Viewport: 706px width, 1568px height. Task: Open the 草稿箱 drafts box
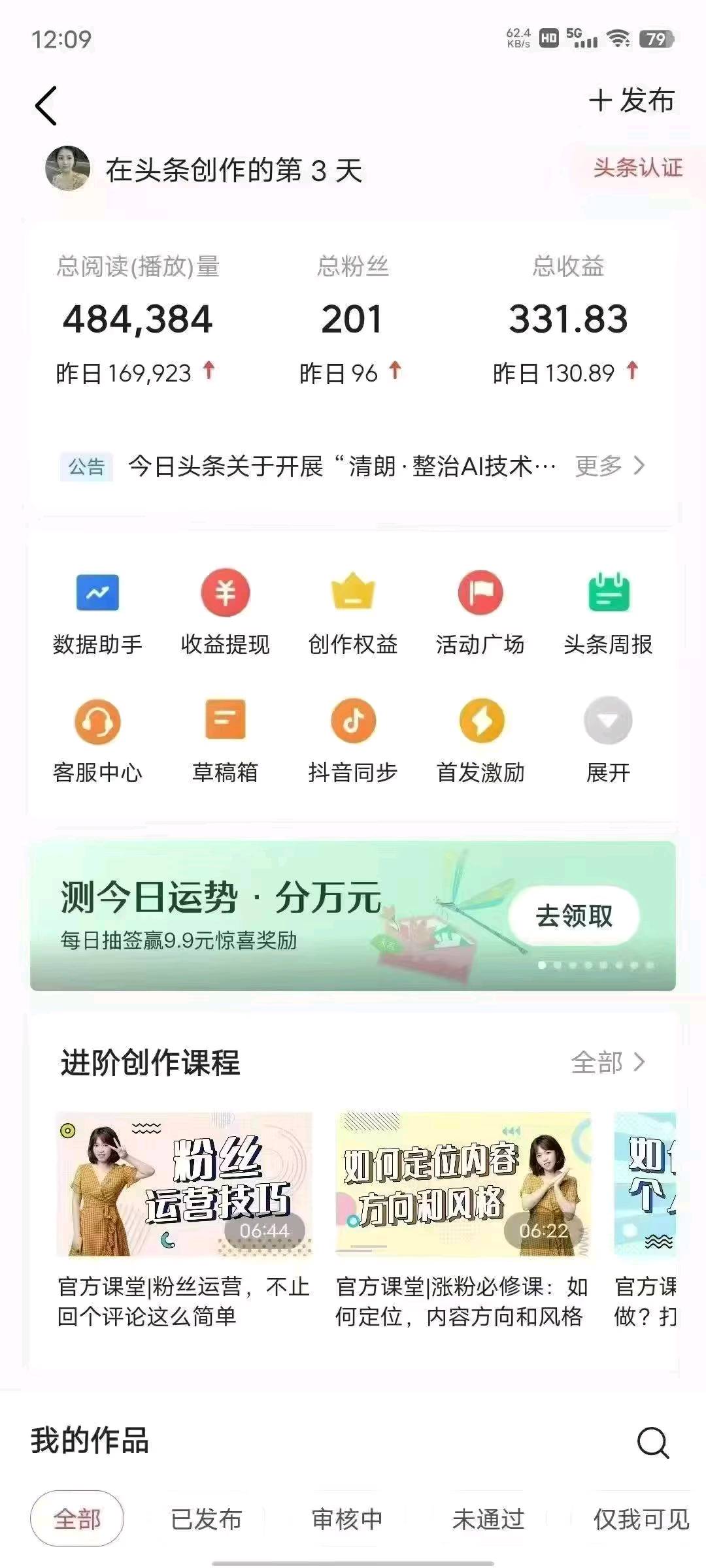[224, 742]
